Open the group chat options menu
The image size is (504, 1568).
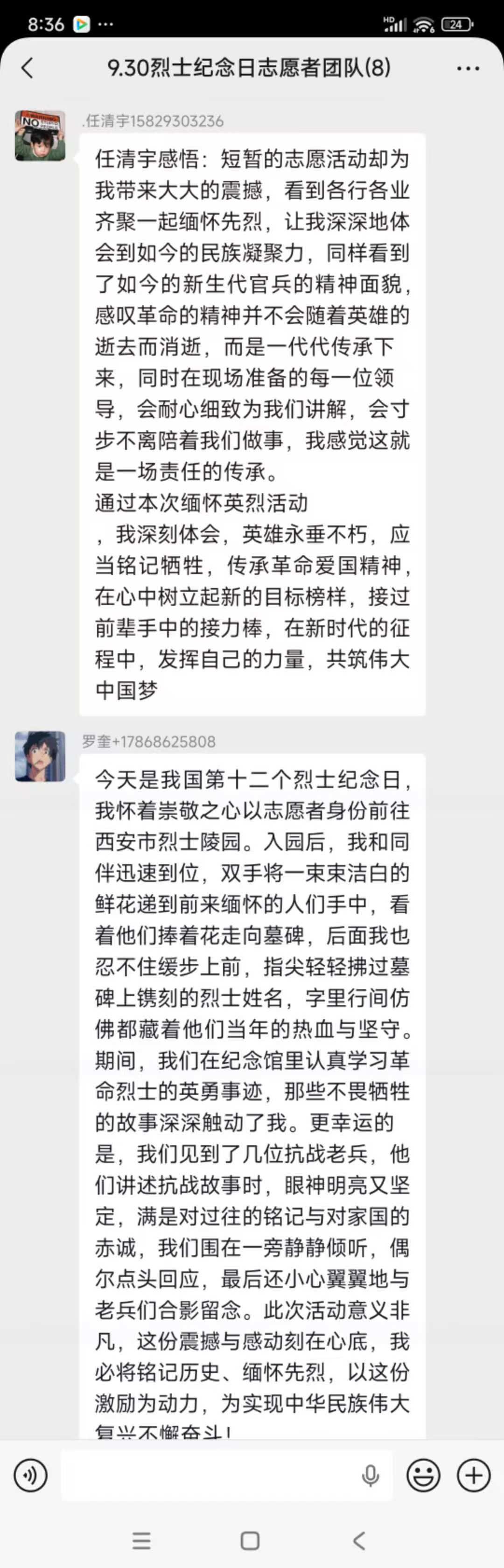click(468, 68)
